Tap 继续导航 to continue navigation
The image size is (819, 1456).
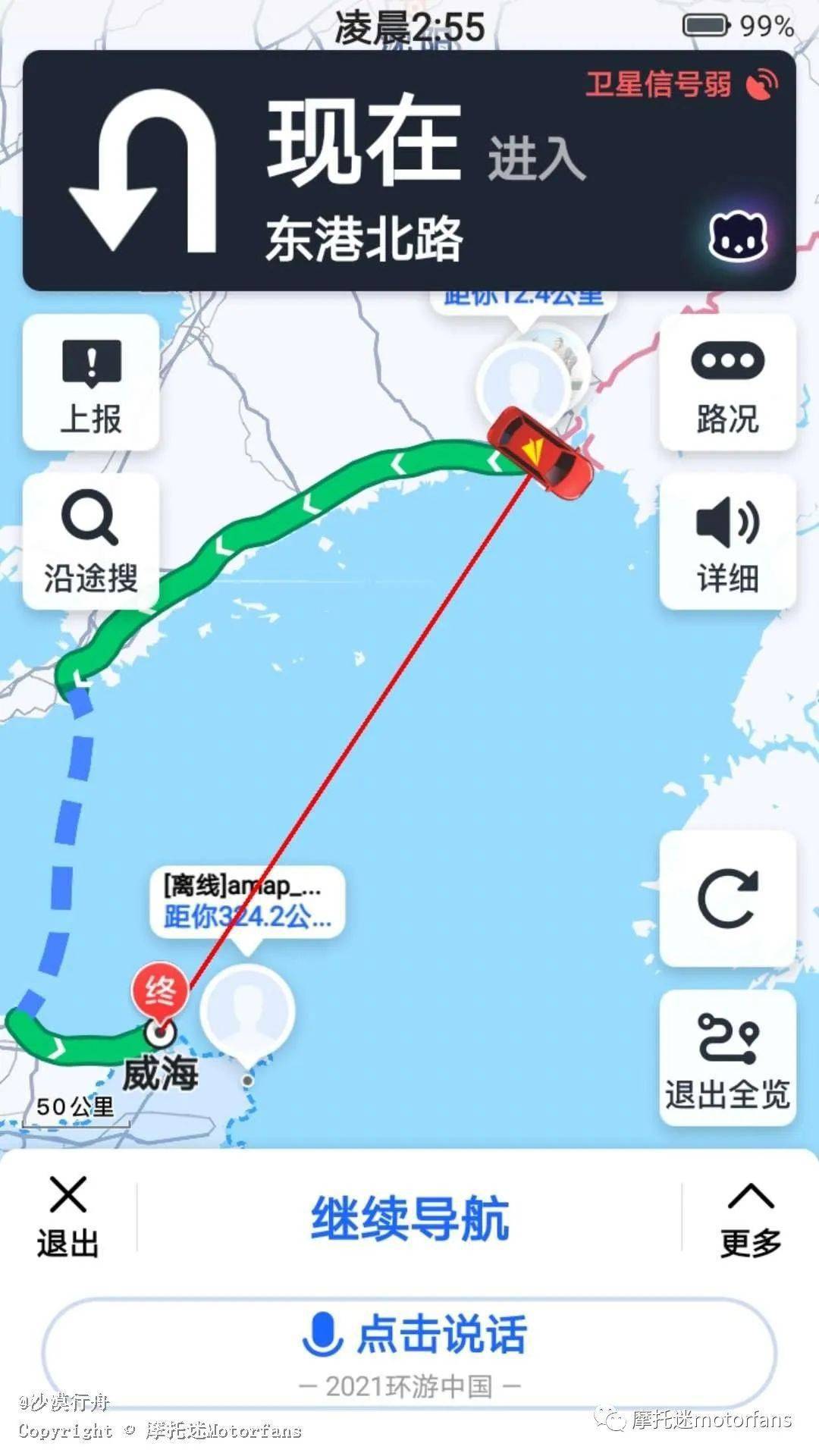pyautogui.click(x=409, y=1219)
